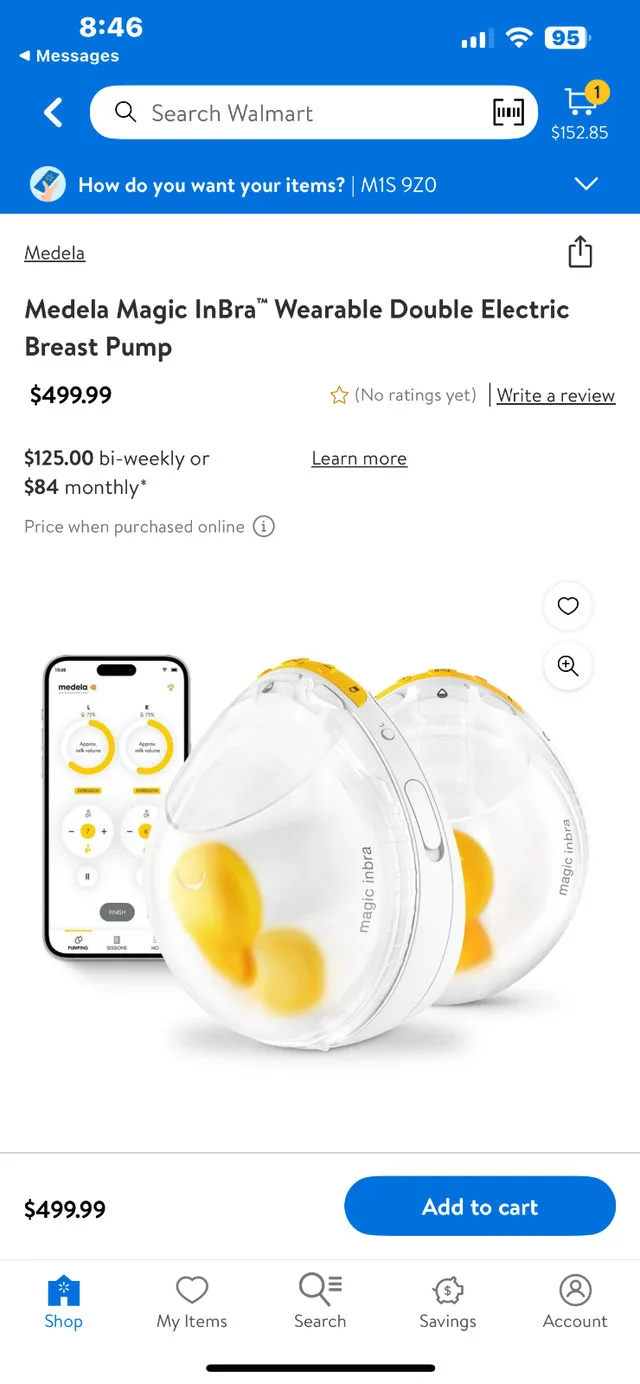Open the Medela brand link

(54, 253)
